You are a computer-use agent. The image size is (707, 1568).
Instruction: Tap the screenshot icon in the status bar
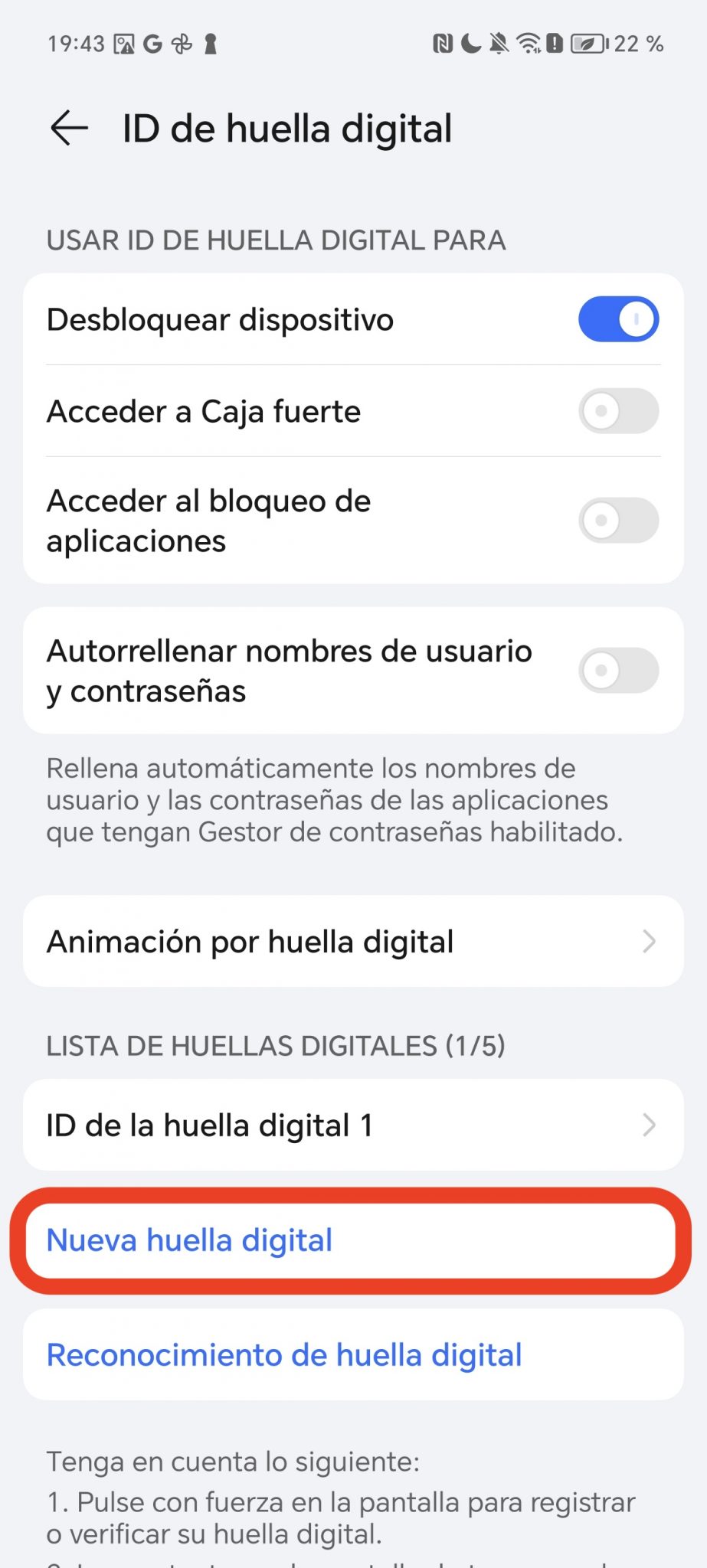[123, 44]
